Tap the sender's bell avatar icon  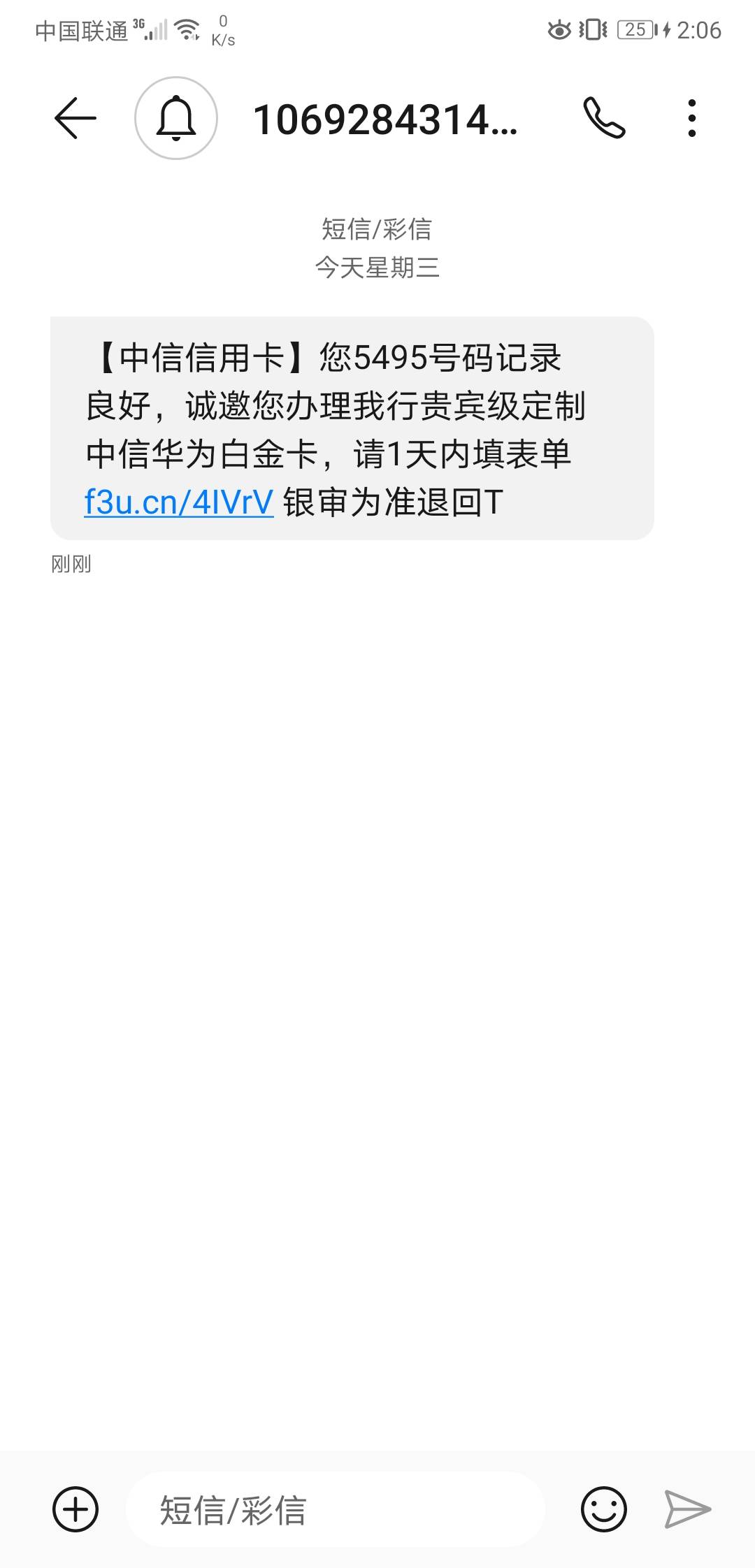176,118
